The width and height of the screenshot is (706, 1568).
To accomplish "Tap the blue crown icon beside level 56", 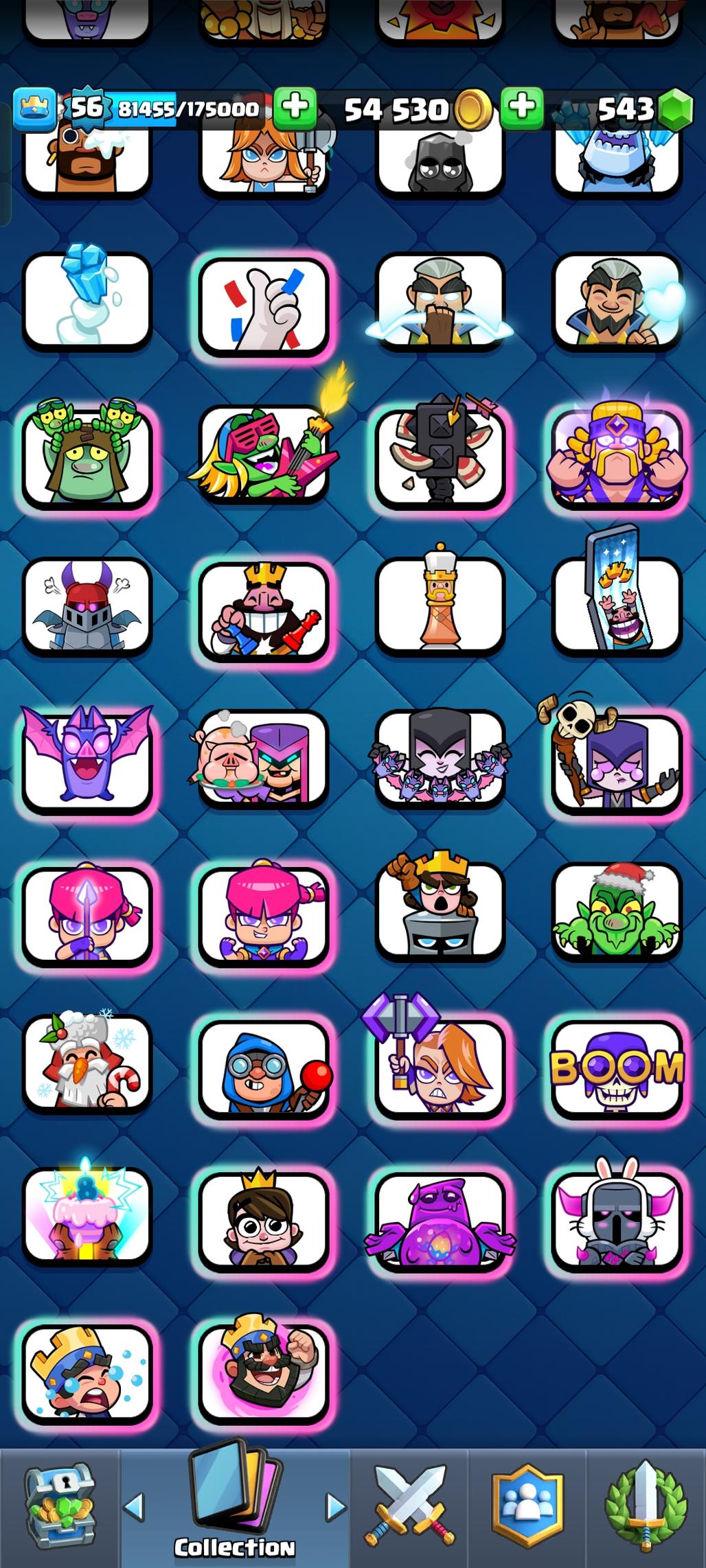I will [x=34, y=108].
